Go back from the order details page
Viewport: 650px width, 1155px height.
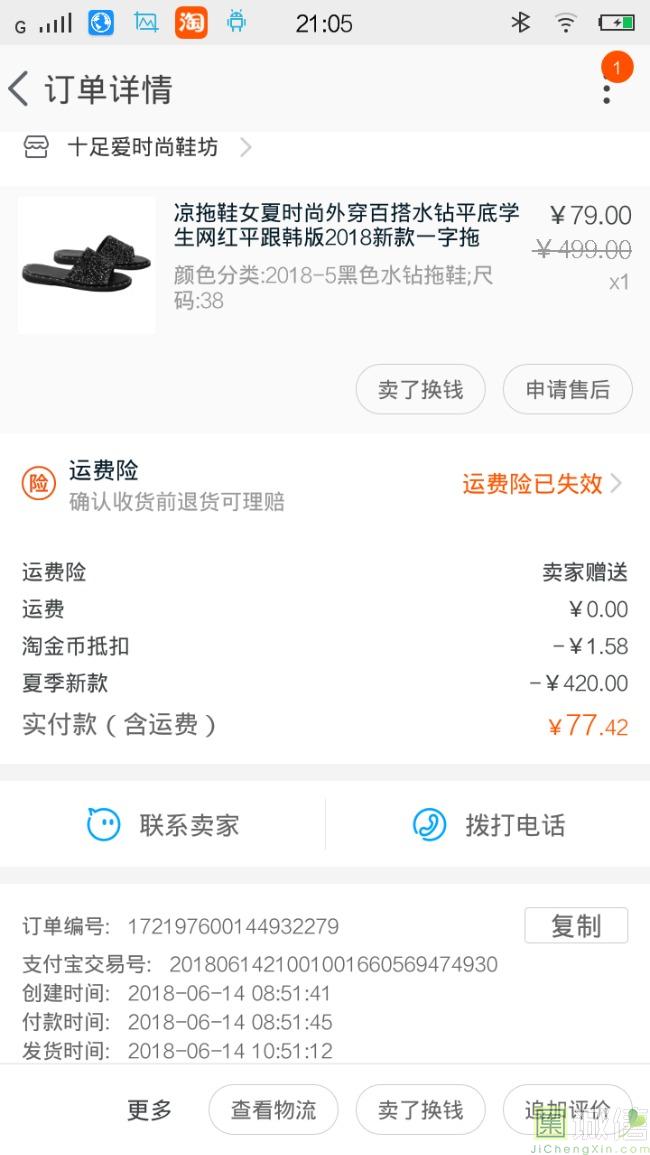pyautogui.click(x=20, y=89)
